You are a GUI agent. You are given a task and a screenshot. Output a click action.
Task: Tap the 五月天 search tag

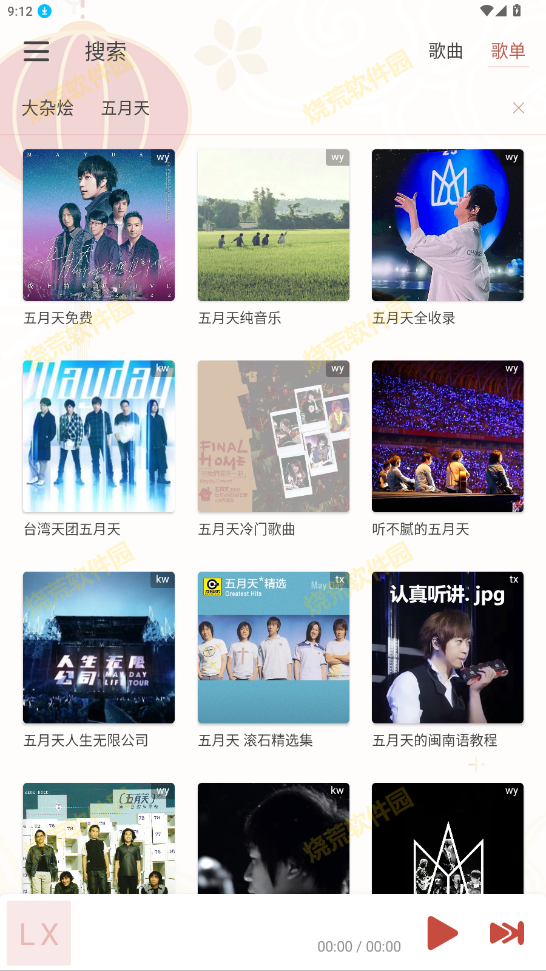coord(126,108)
